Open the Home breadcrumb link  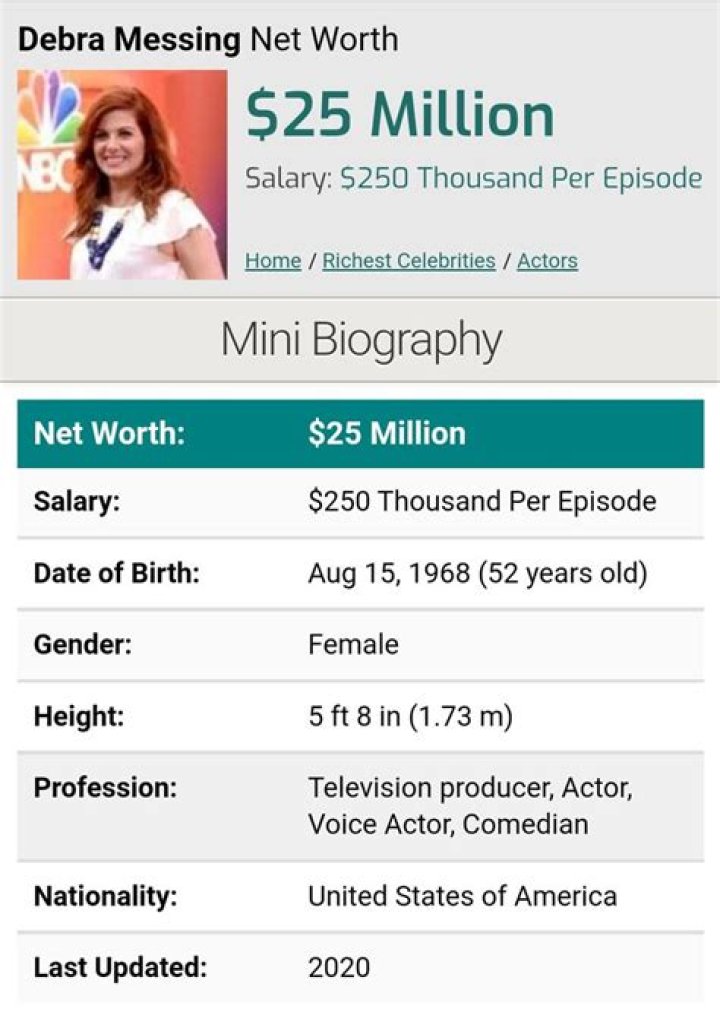click(273, 261)
